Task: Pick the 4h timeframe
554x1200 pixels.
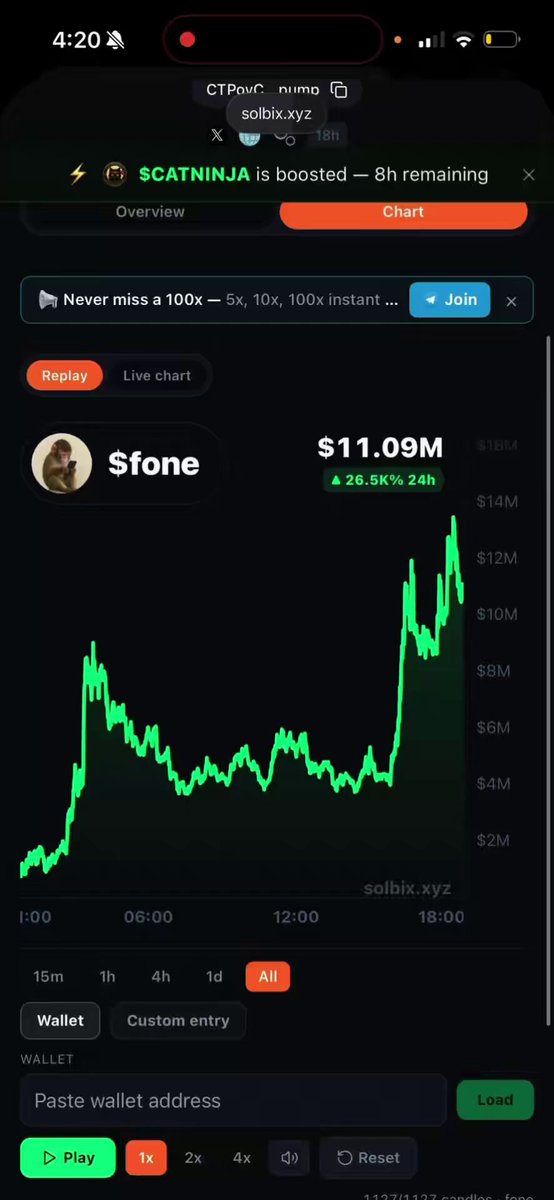Action: click(x=160, y=977)
